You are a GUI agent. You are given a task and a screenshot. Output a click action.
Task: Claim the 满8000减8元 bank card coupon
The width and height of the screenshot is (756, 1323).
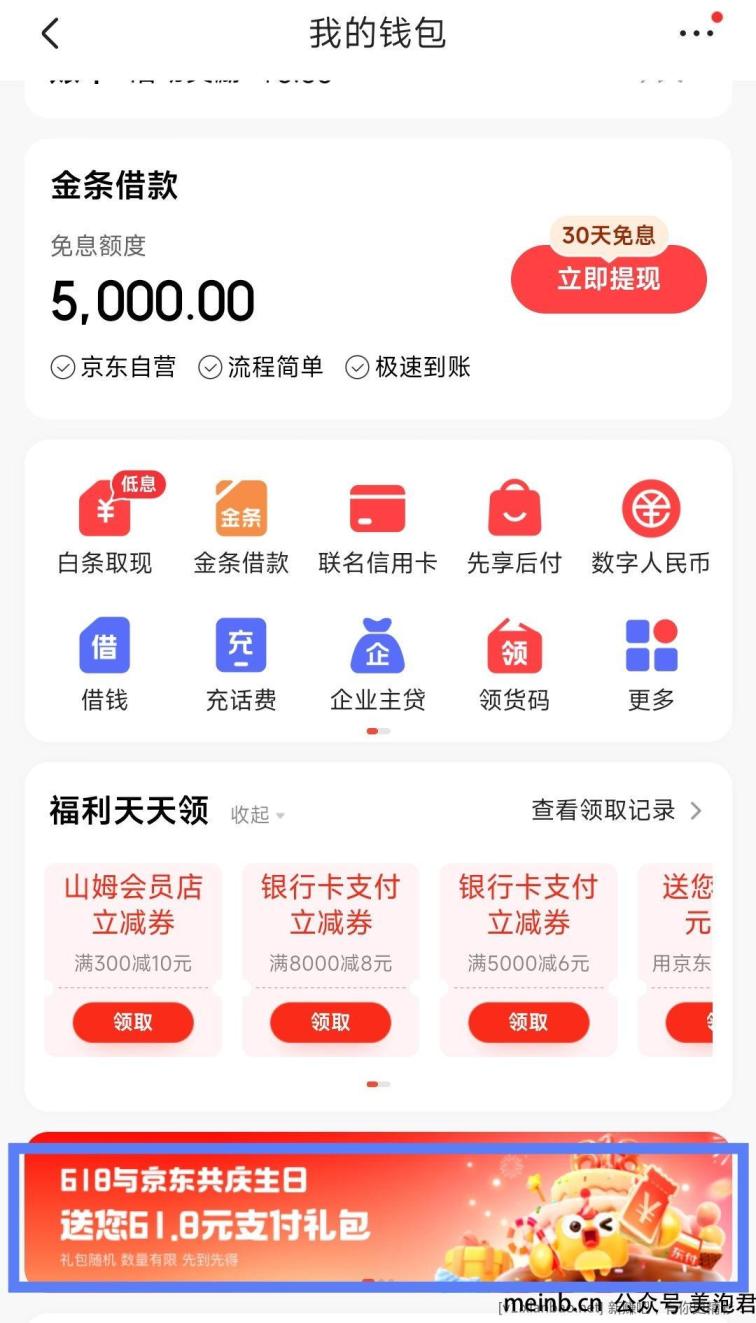point(331,1022)
